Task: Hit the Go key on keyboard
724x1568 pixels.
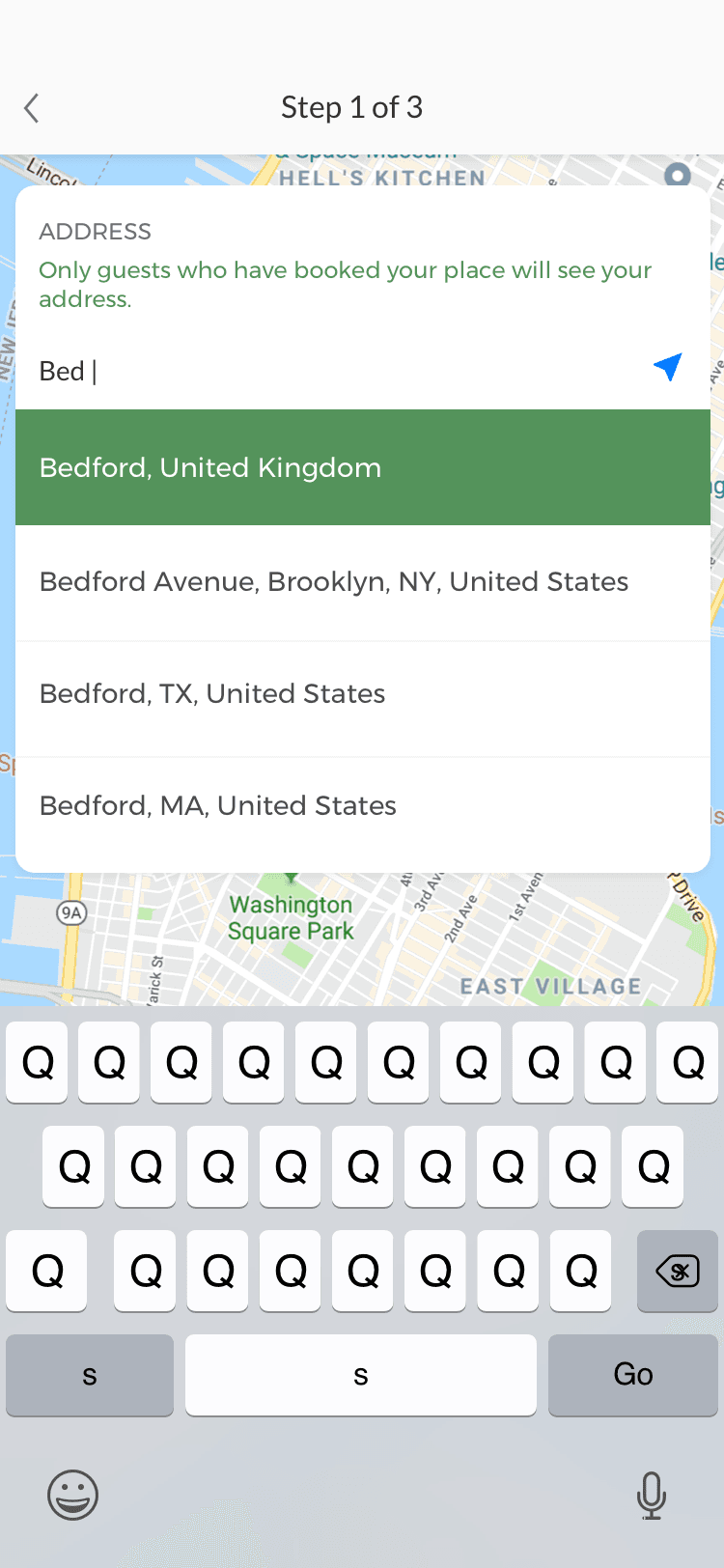Action: click(x=633, y=1375)
